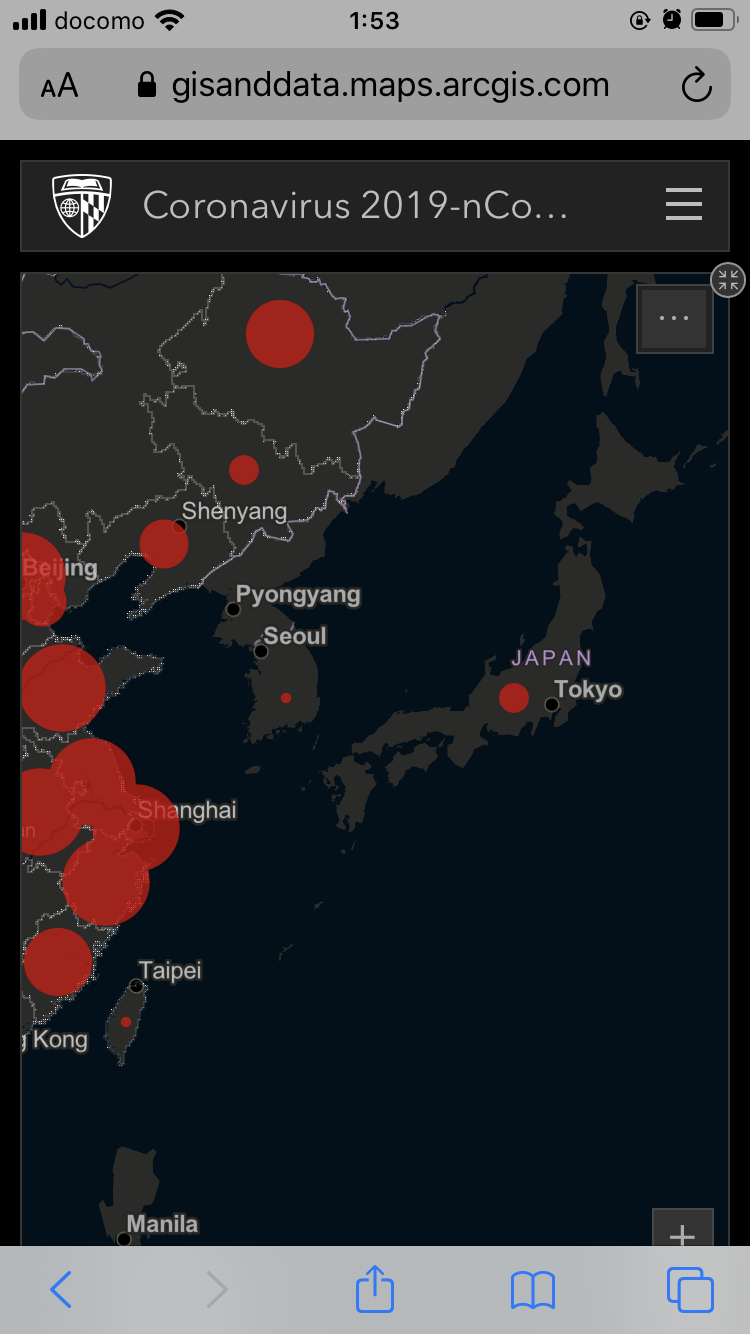Select the red case dot on Taiwan
The width and height of the screenshot is (750, 1334).
coord(126,1022)
